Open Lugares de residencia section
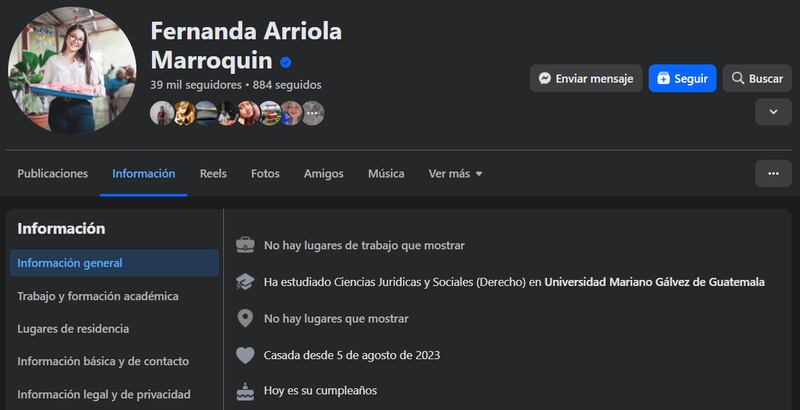The image size is (800, 410). coord(73,328)
